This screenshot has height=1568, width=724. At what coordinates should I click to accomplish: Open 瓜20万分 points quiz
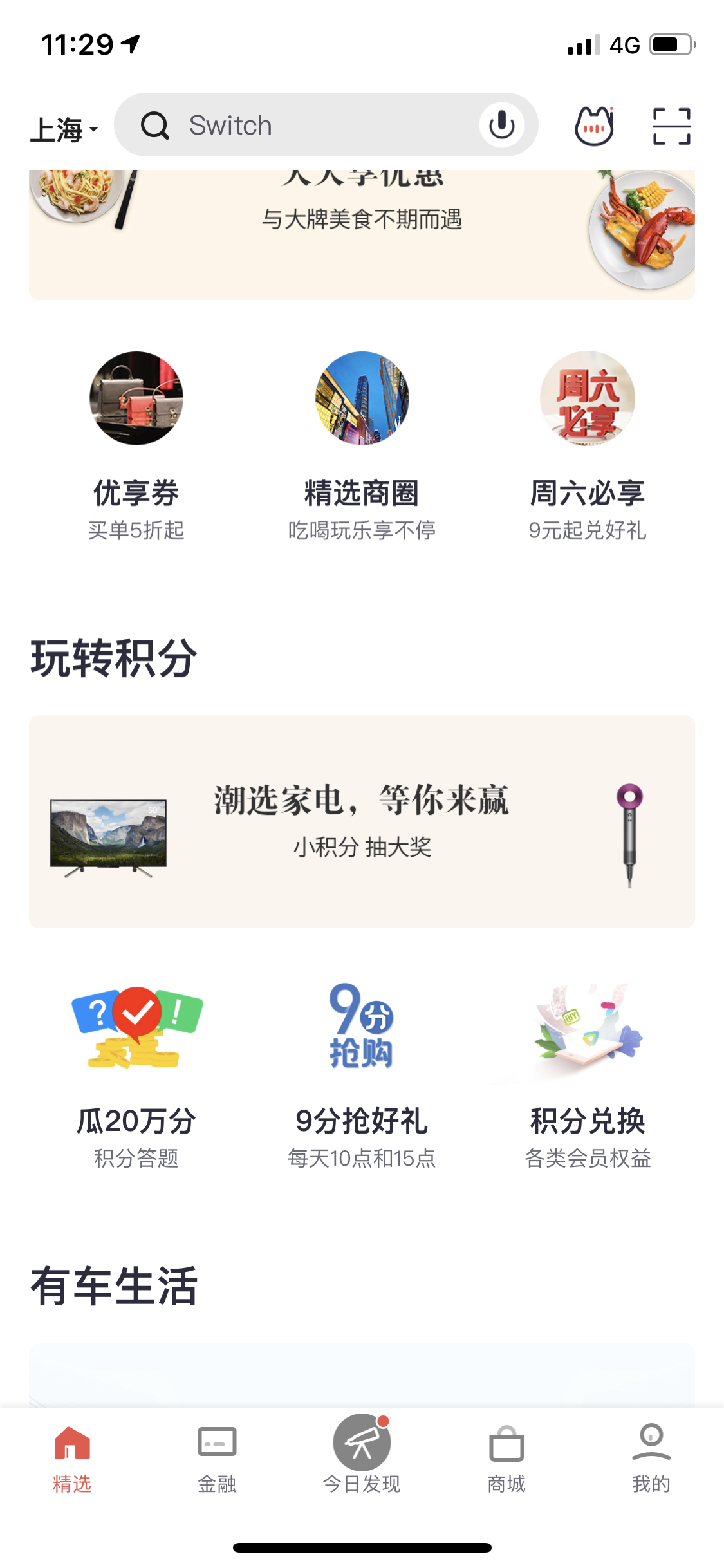point(136,1075)
